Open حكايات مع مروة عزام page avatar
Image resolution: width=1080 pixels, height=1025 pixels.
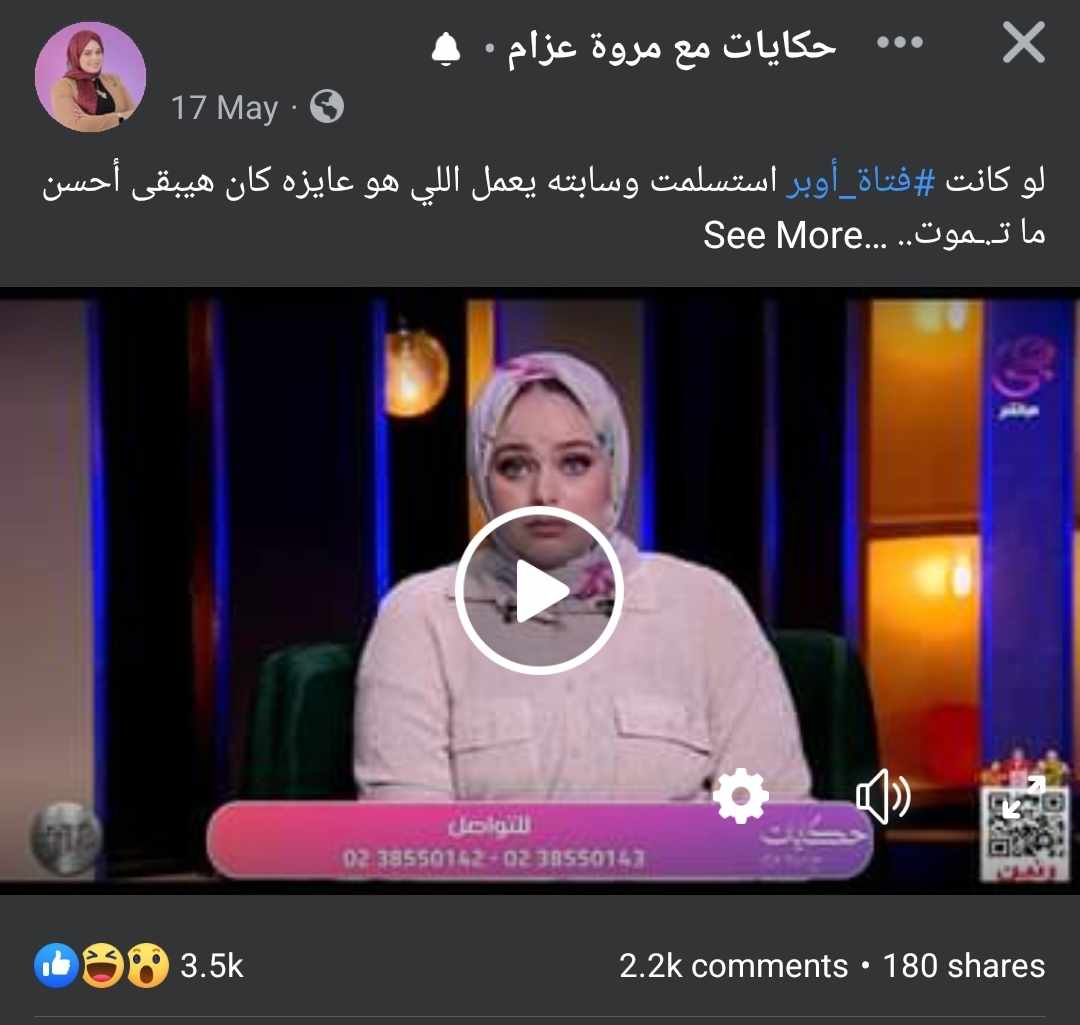pyautogui.click(x=91, y=77)
